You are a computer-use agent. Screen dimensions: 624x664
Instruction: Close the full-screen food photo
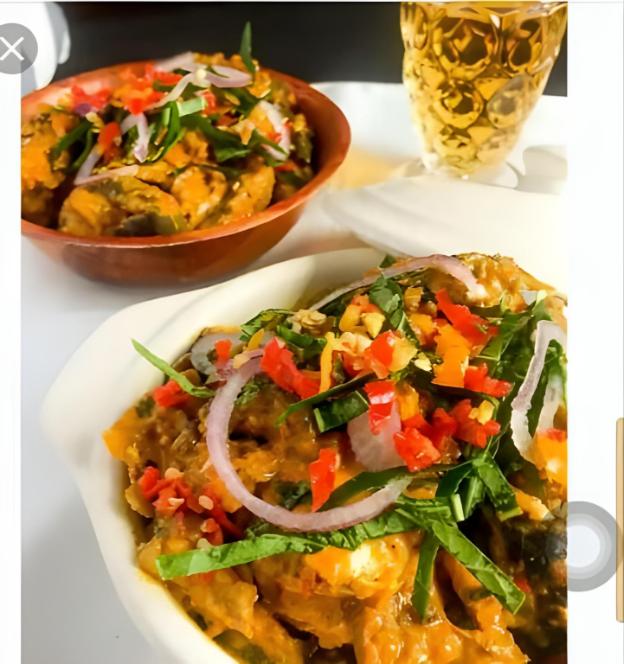click(14, 49)
